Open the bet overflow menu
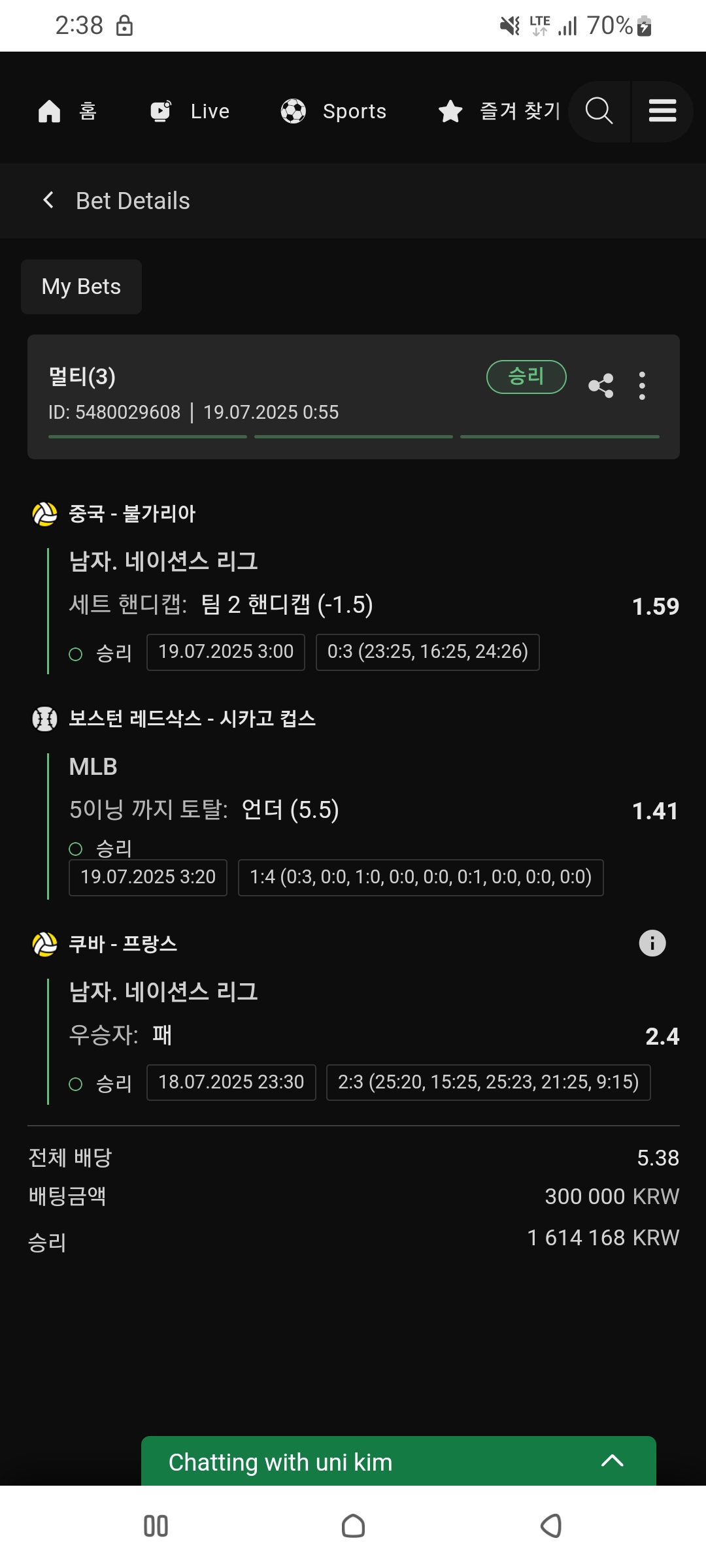This screenshot has width=706, height=1568. pos(642,385)
